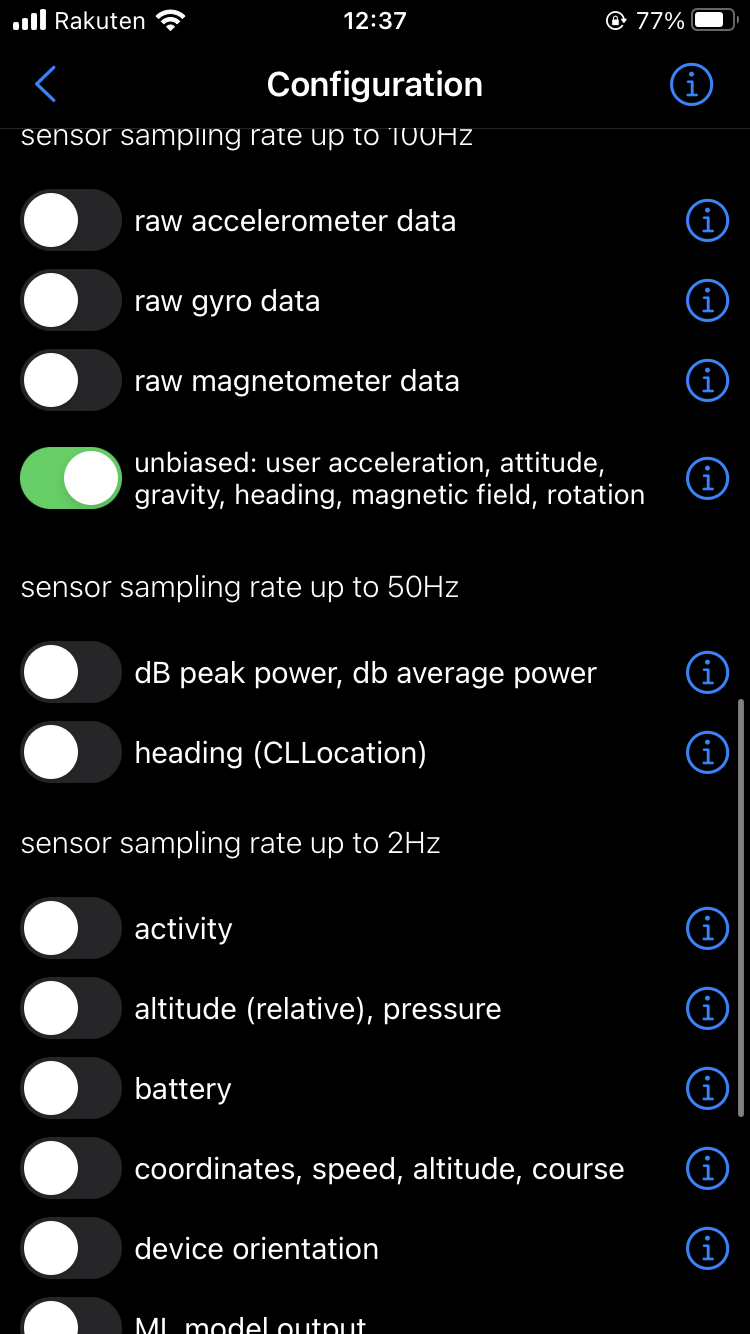This screenshot has height=1334, width=750.
Task: View info about the activity sensor
Action: pyautogui.click(x=707, y=928)
